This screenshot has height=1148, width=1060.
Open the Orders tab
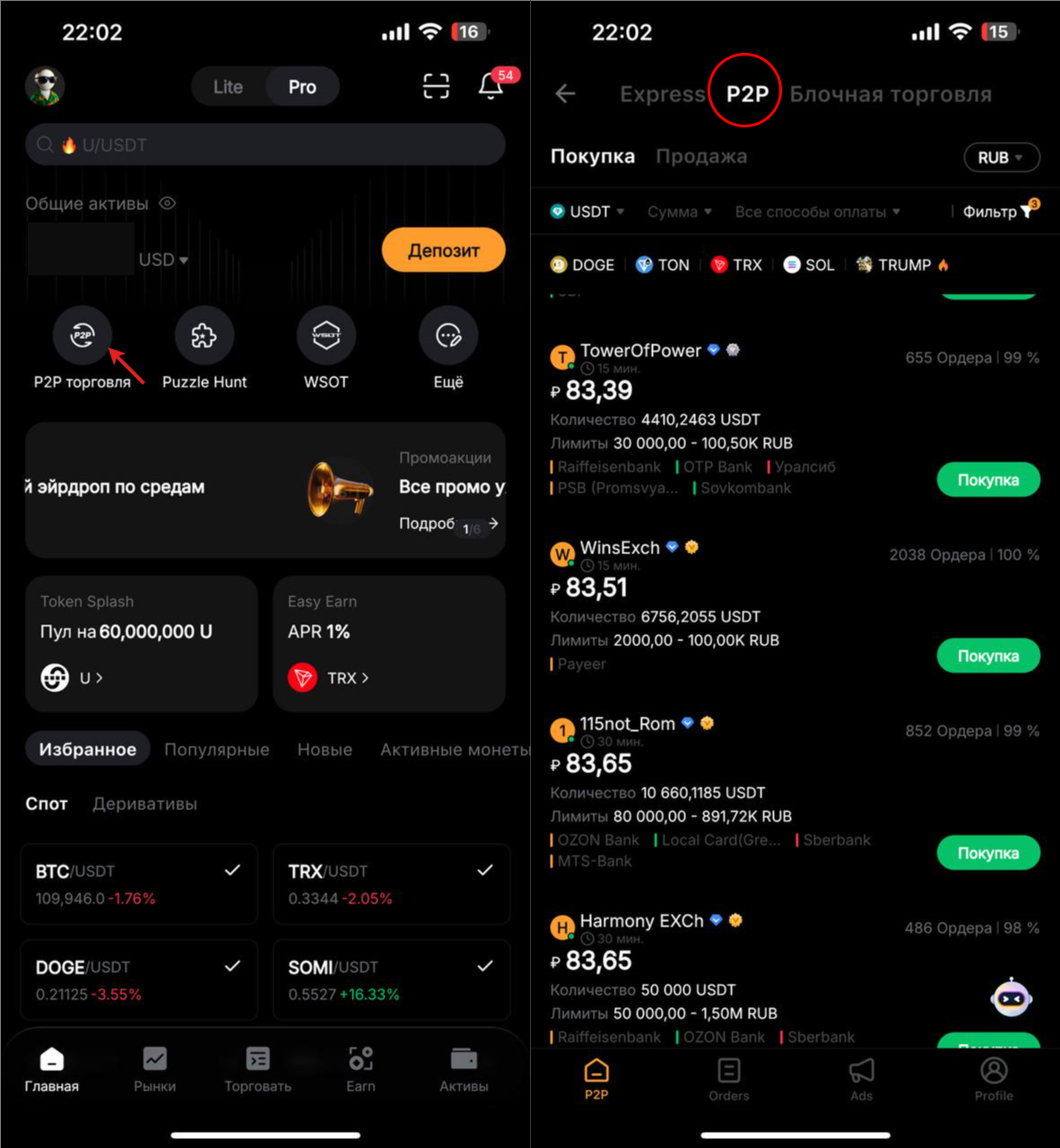728,1079
